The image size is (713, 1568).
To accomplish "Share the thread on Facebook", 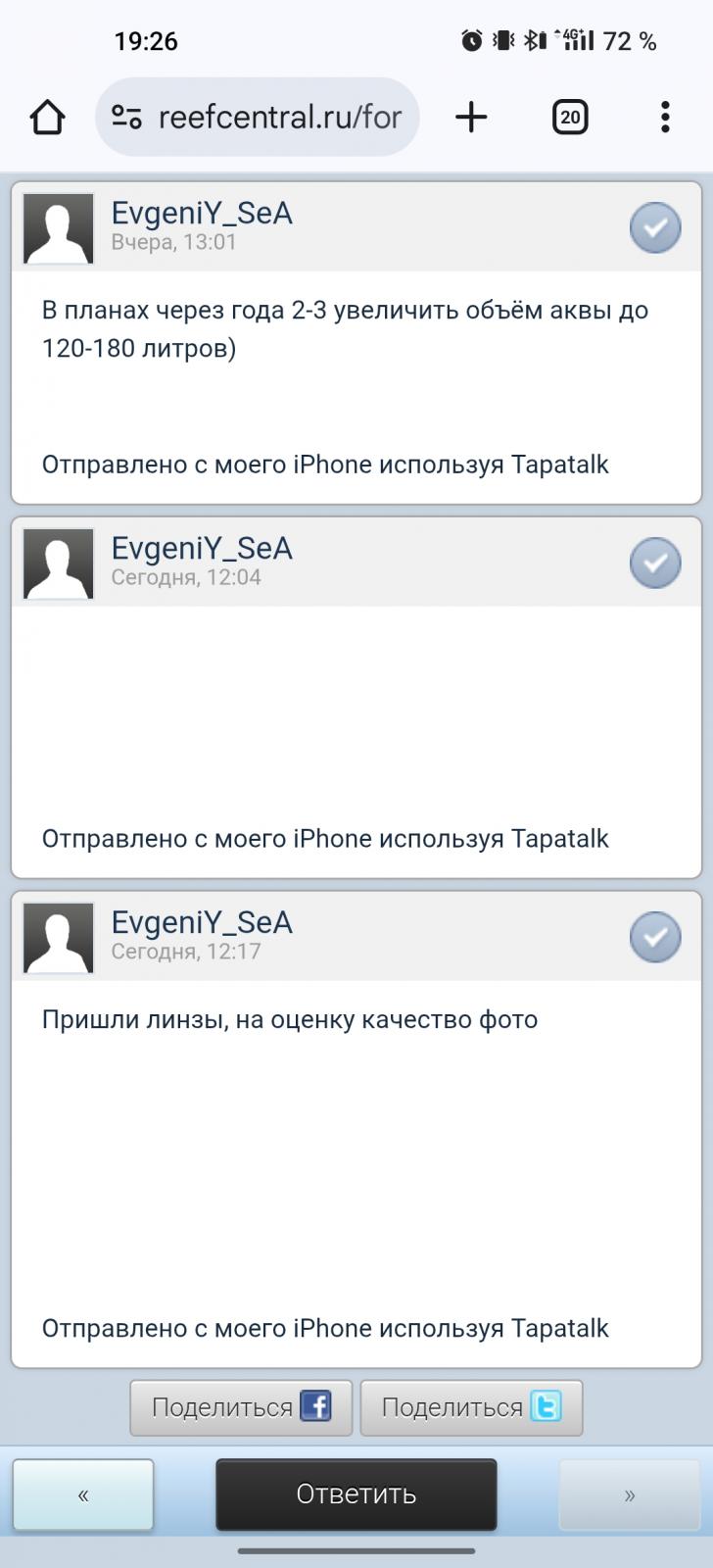I will pos(241,1408).
